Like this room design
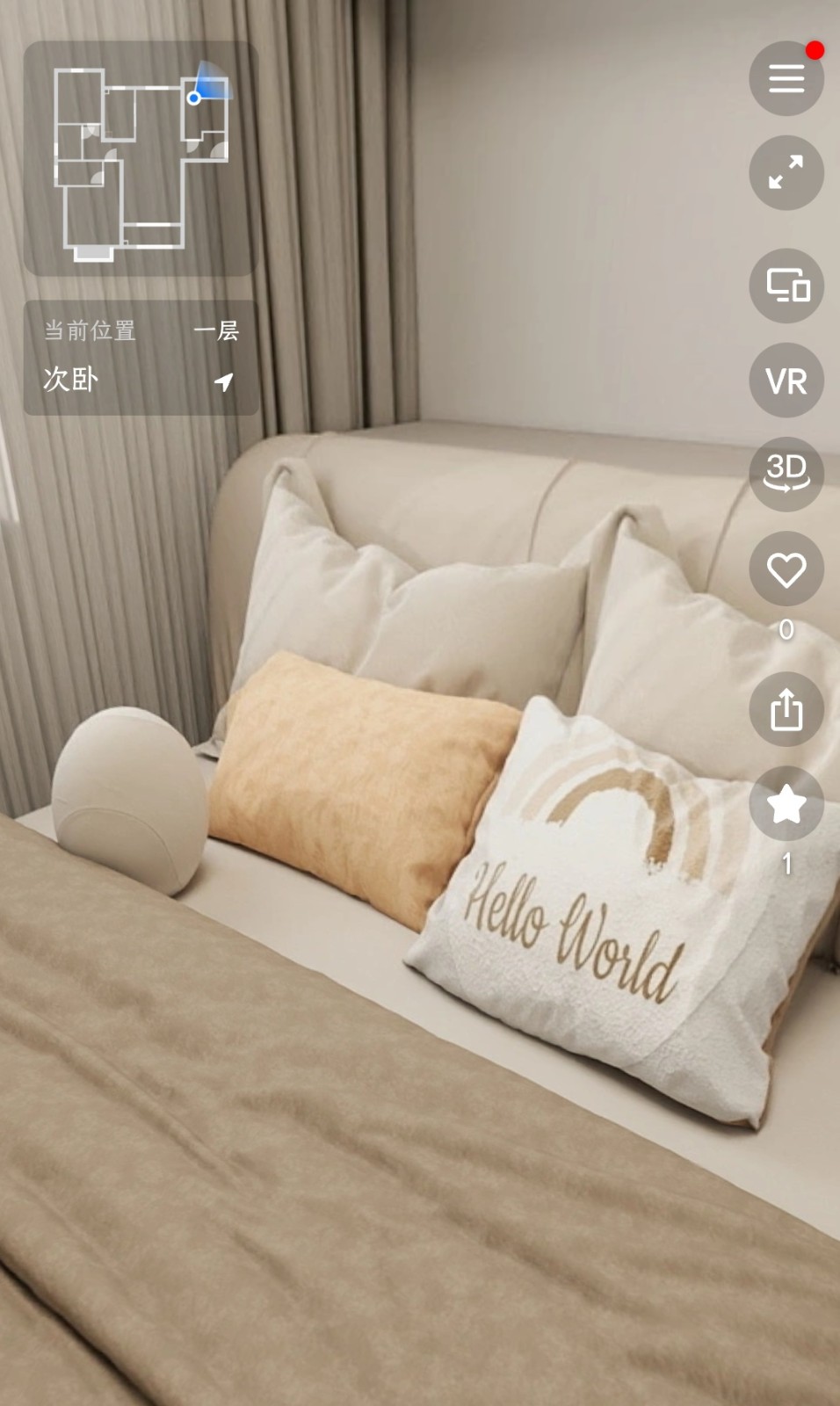Screen dimensions: 840x1406 coord(786,569)
